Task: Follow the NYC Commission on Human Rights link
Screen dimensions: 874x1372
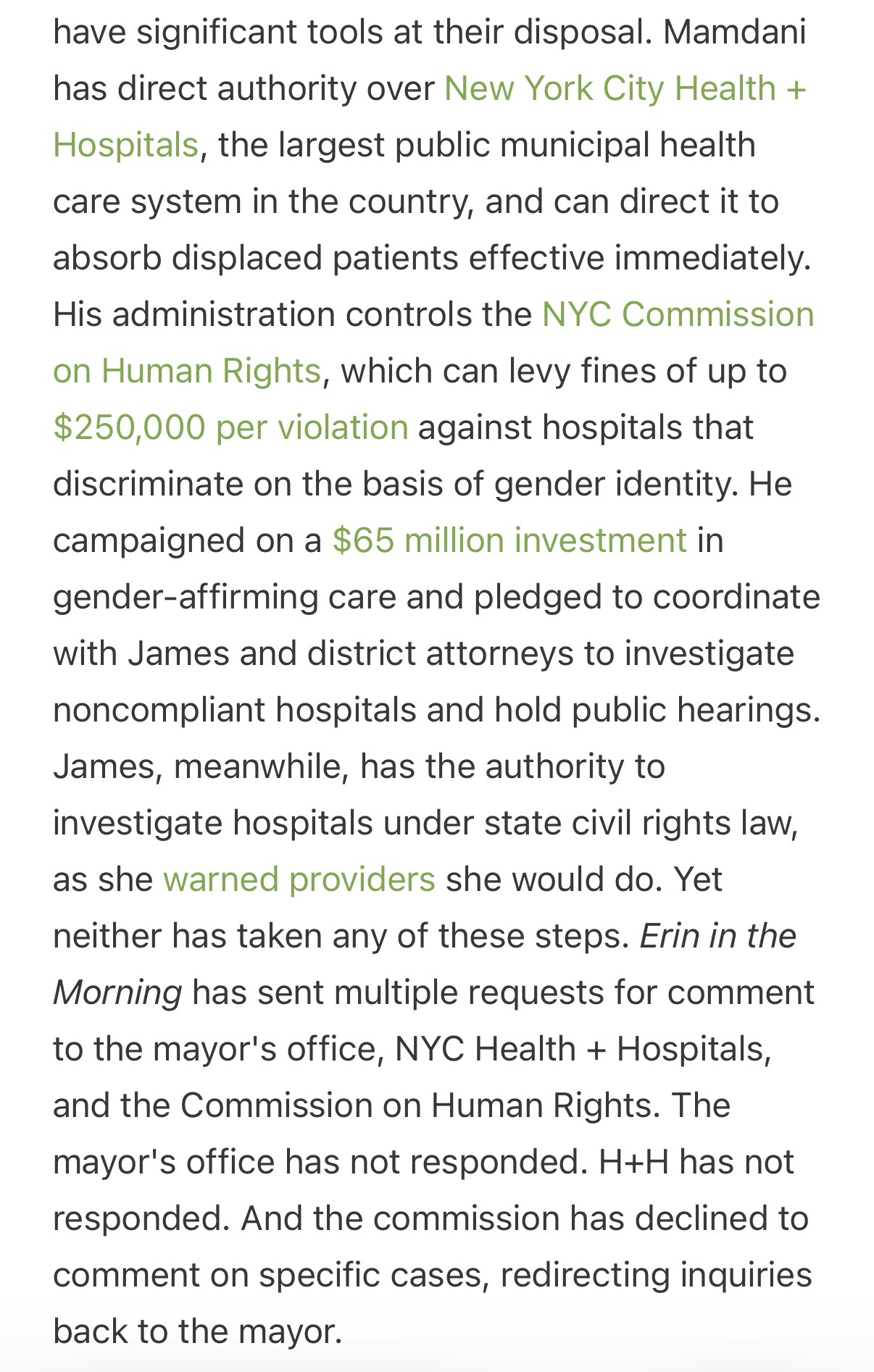Action: tap(678, 315)
